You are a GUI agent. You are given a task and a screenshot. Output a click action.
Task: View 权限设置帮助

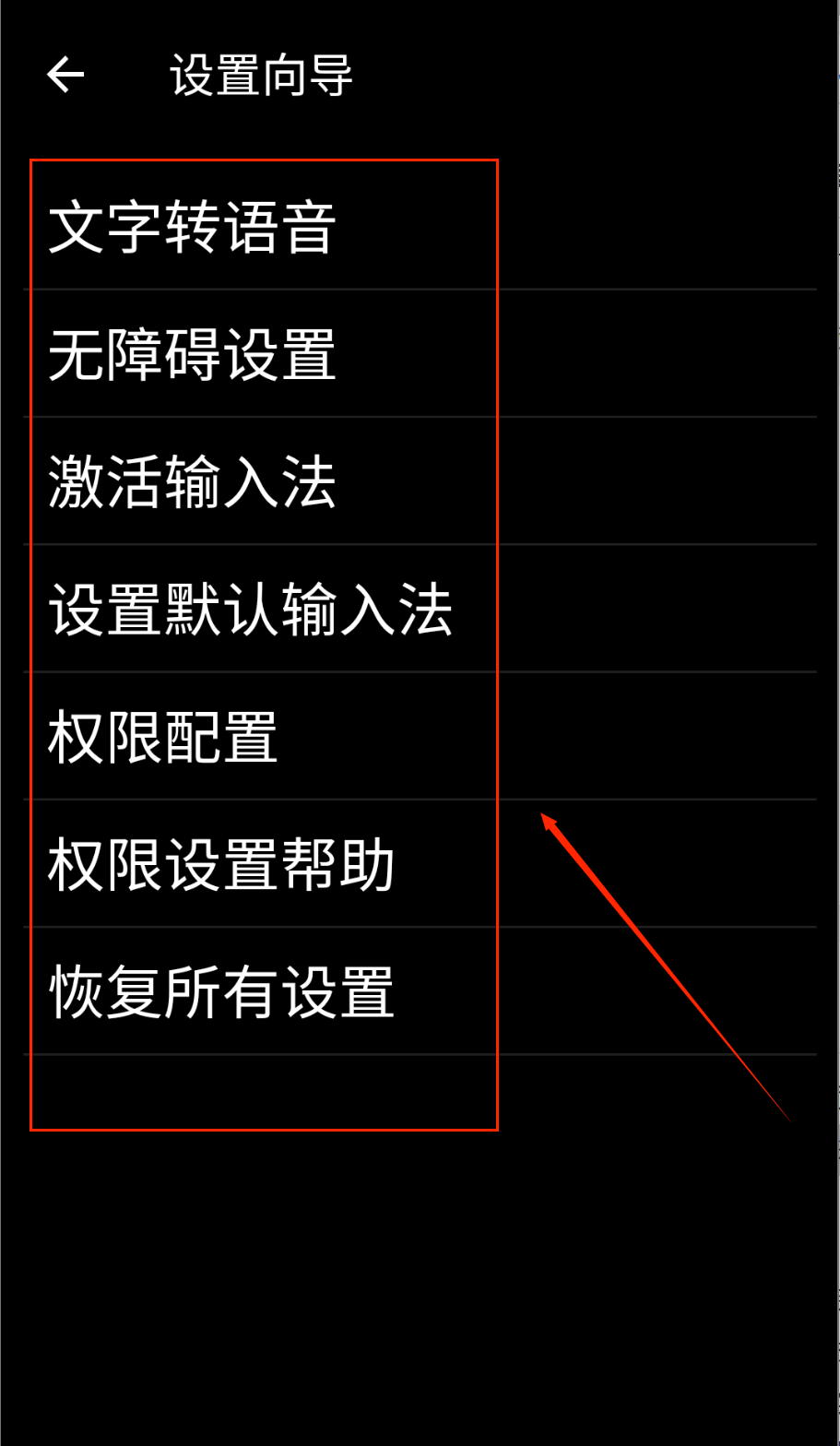coord(420,862)
